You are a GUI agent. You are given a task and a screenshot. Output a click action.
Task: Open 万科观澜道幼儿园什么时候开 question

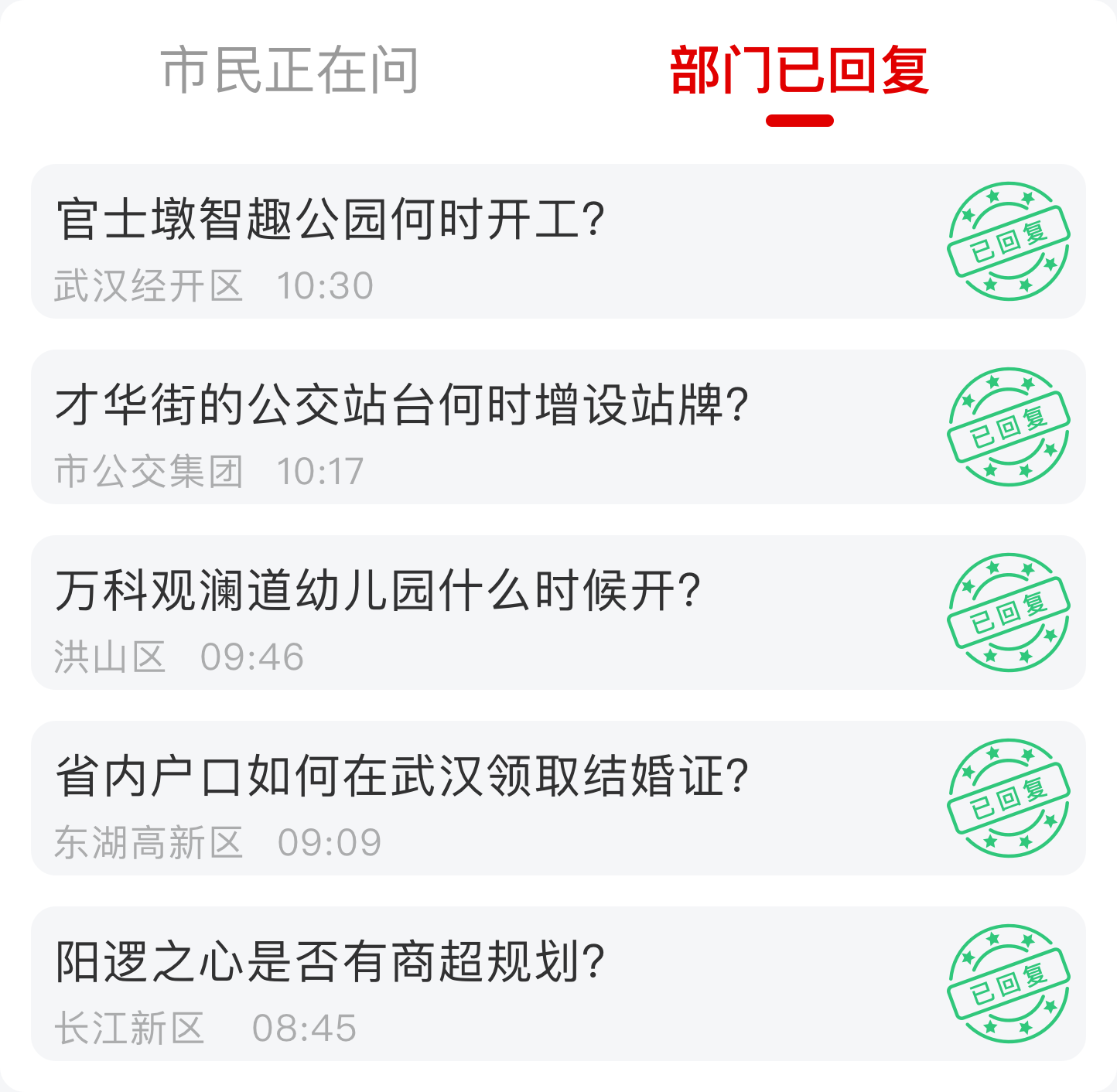(377, 591)
